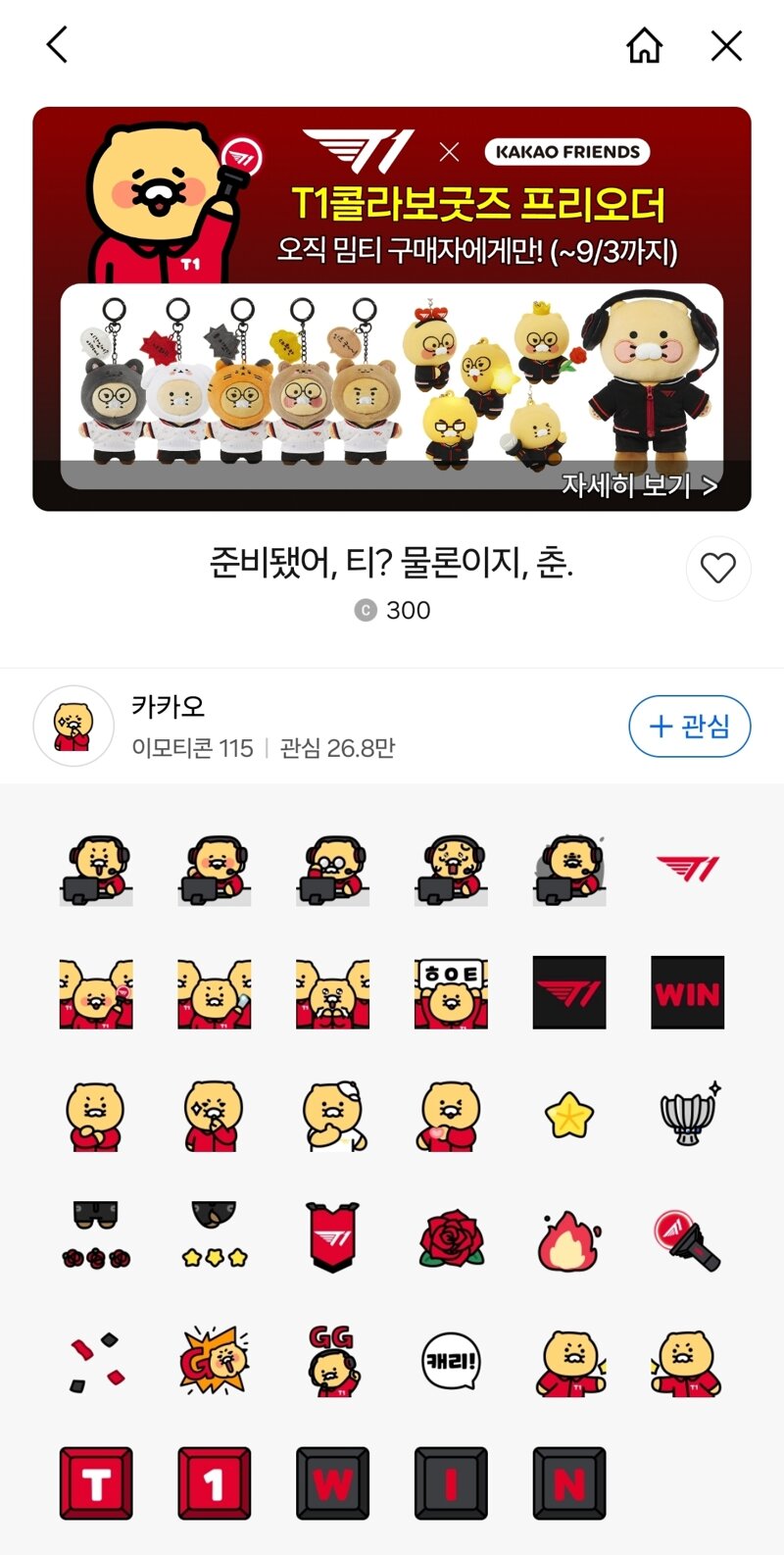Preview the trophy cup emoticon
Image resolution: width=784 pixels, height=1555 pixels.
pyautogui.click(x=687, y=1114)
